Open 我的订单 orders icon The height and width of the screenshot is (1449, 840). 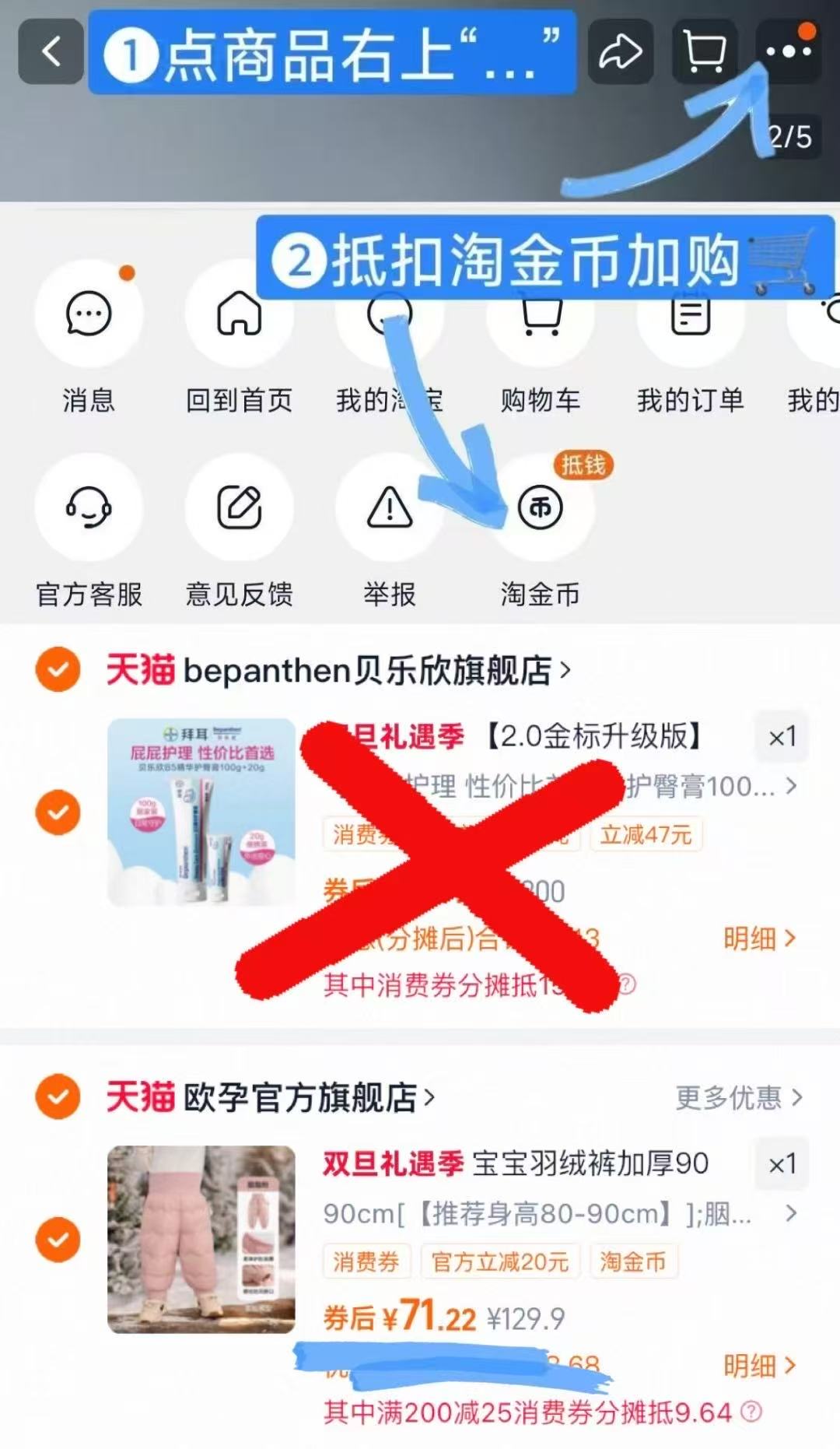click(691, 315)
